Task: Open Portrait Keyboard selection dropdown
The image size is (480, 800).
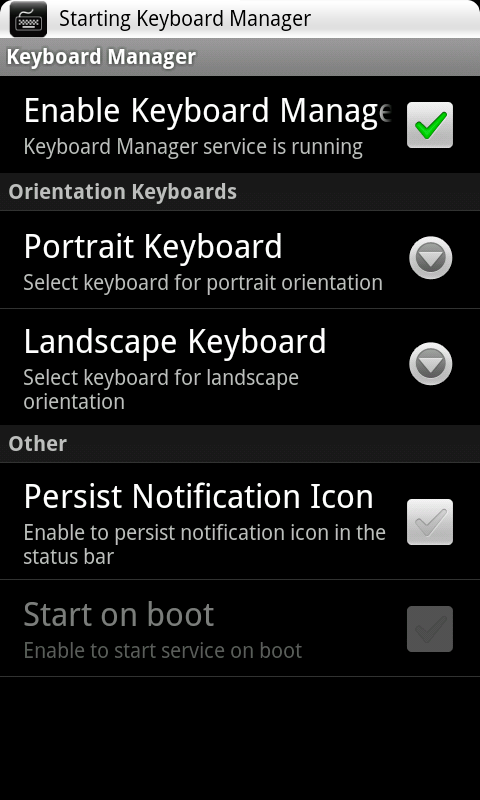Action: pos(431,258)
